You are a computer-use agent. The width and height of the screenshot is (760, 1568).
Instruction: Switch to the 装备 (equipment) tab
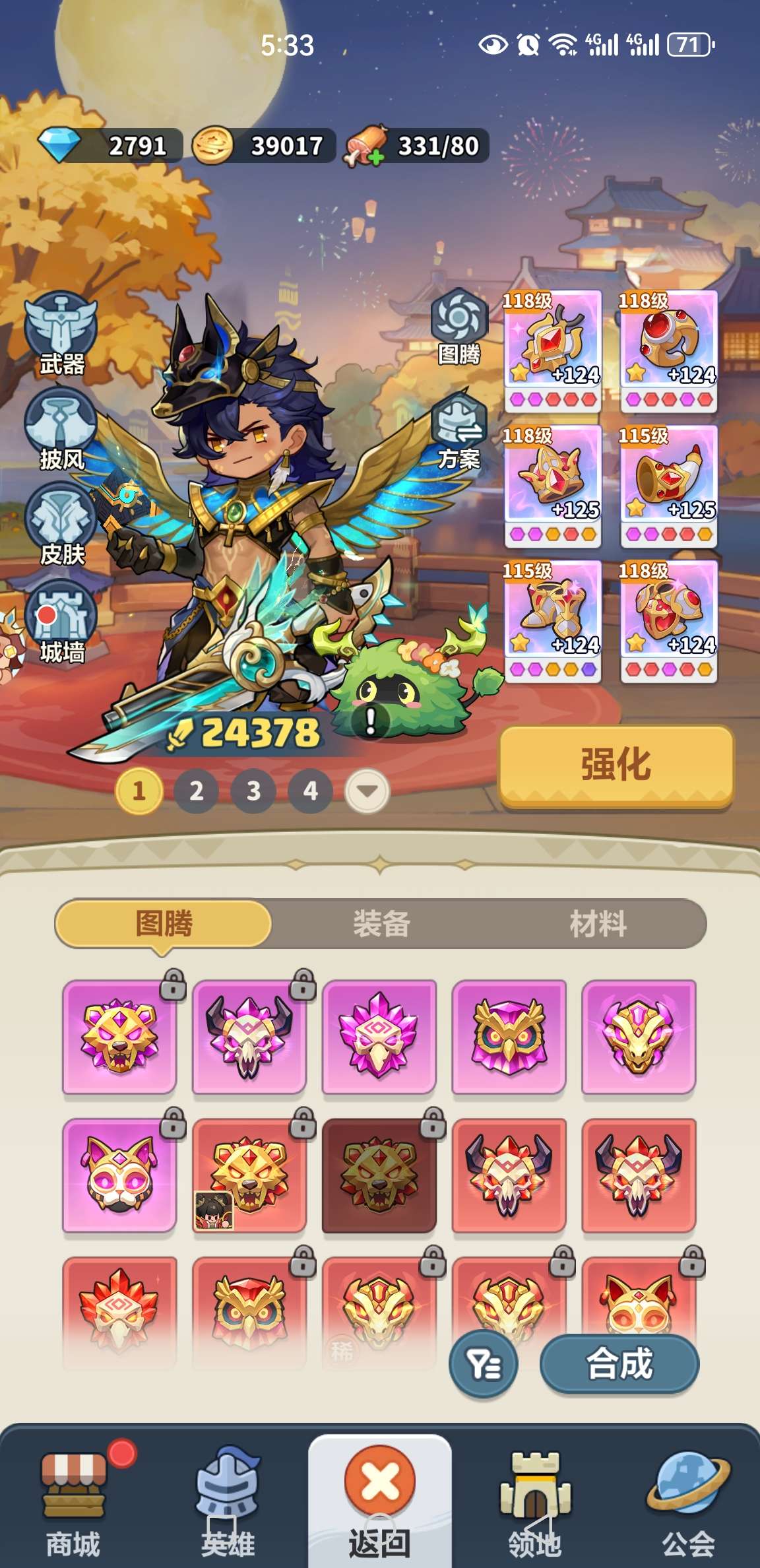(381, 923)
